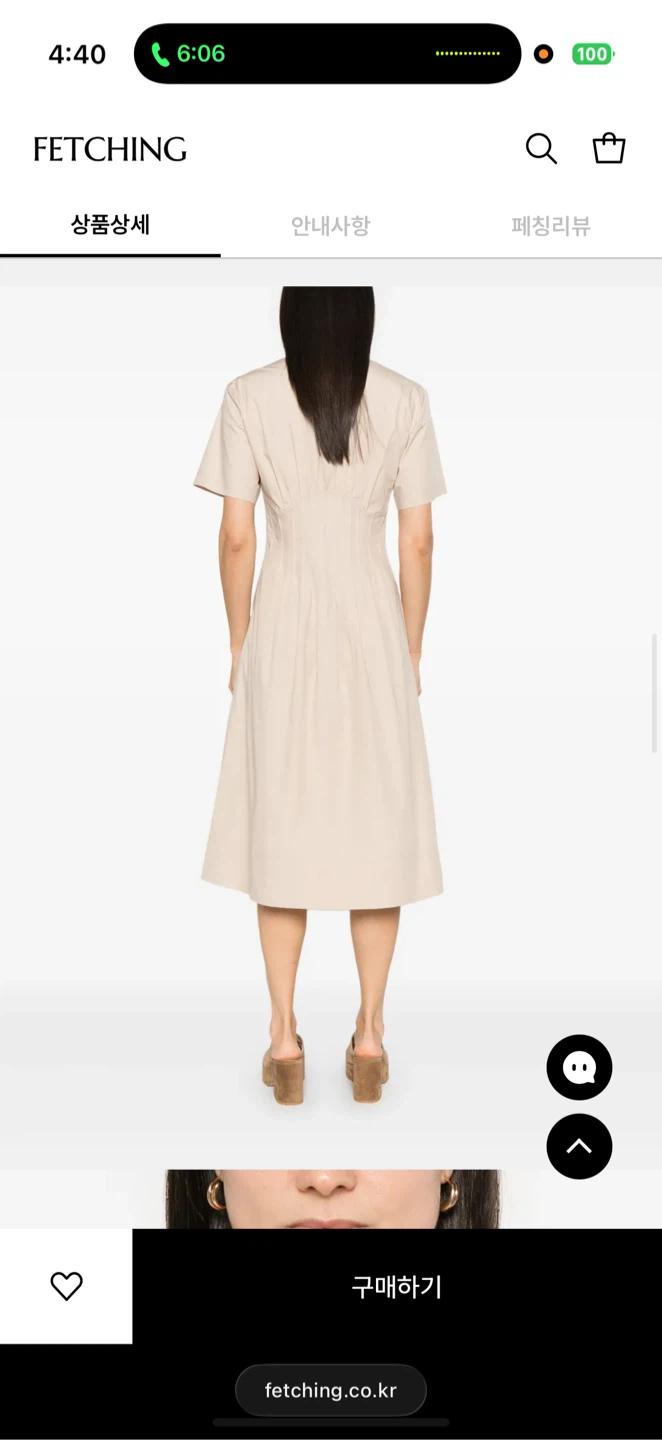Add this dress to wishlist with the heart
Image resolution: width=662 pixels, height=1440 pixels.
click(x=66, y=1286)
